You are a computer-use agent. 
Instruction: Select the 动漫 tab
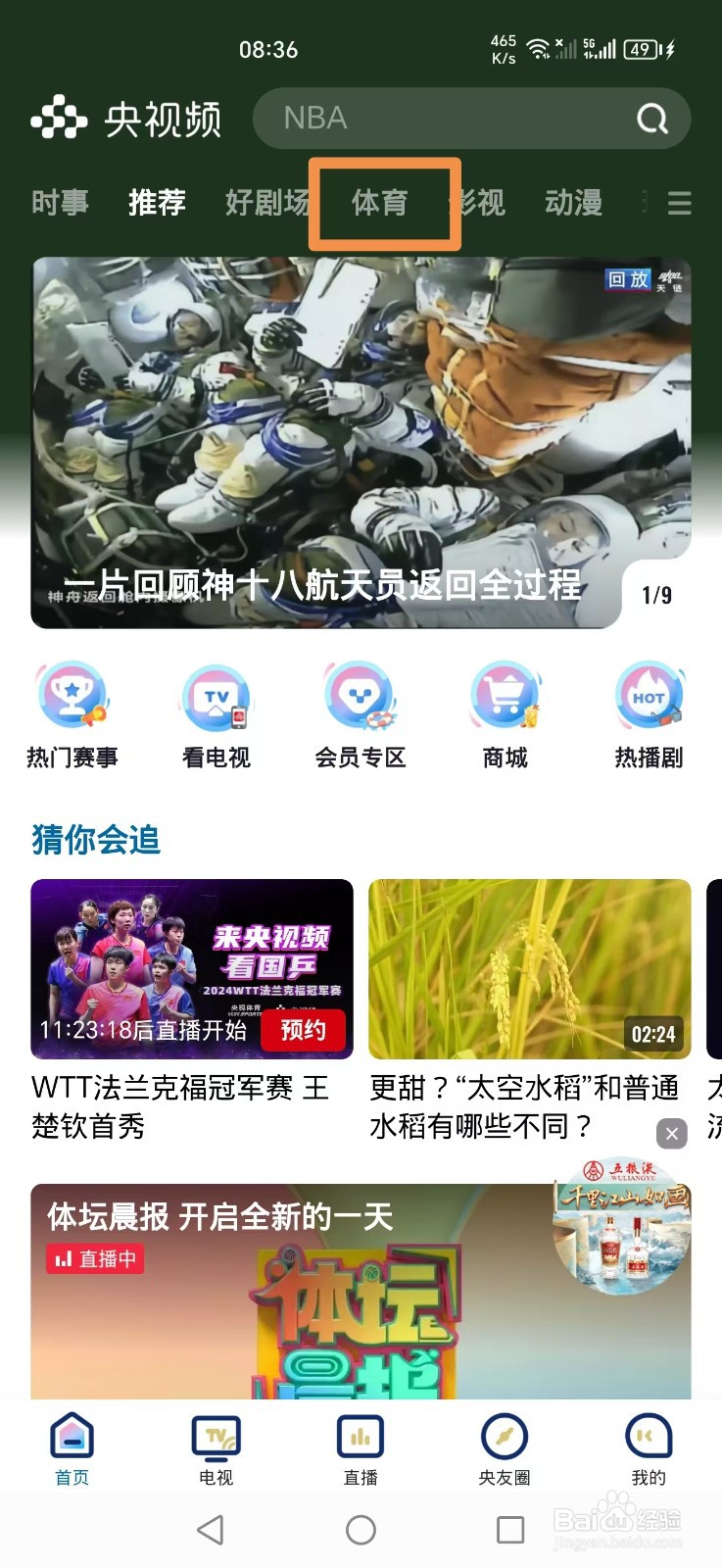[573, 203]
